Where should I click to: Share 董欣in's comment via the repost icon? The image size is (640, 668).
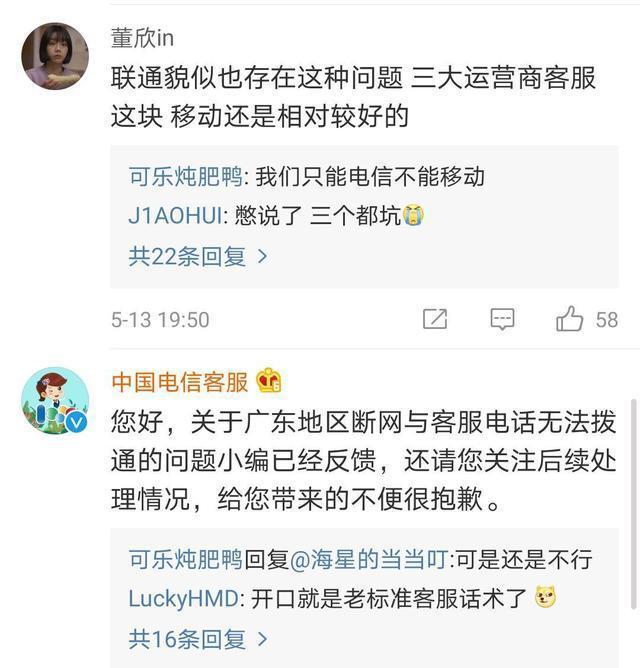coord(435,320)
